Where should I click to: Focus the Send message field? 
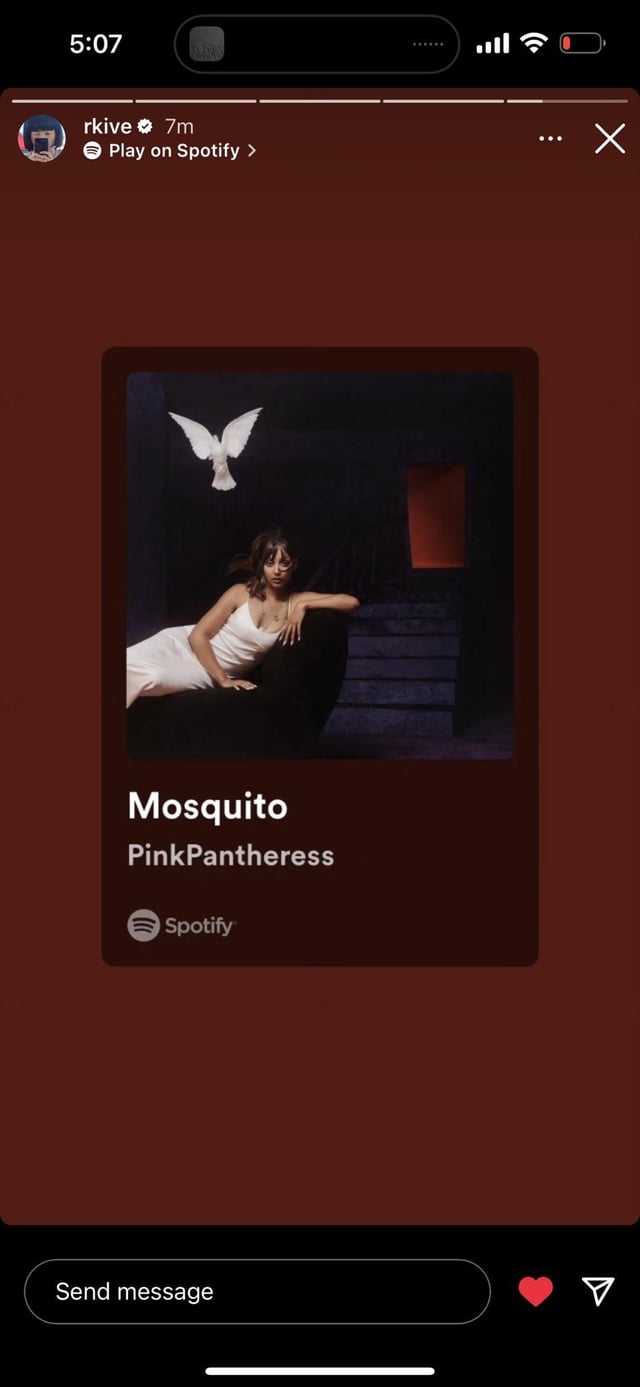coord(256,1291)
